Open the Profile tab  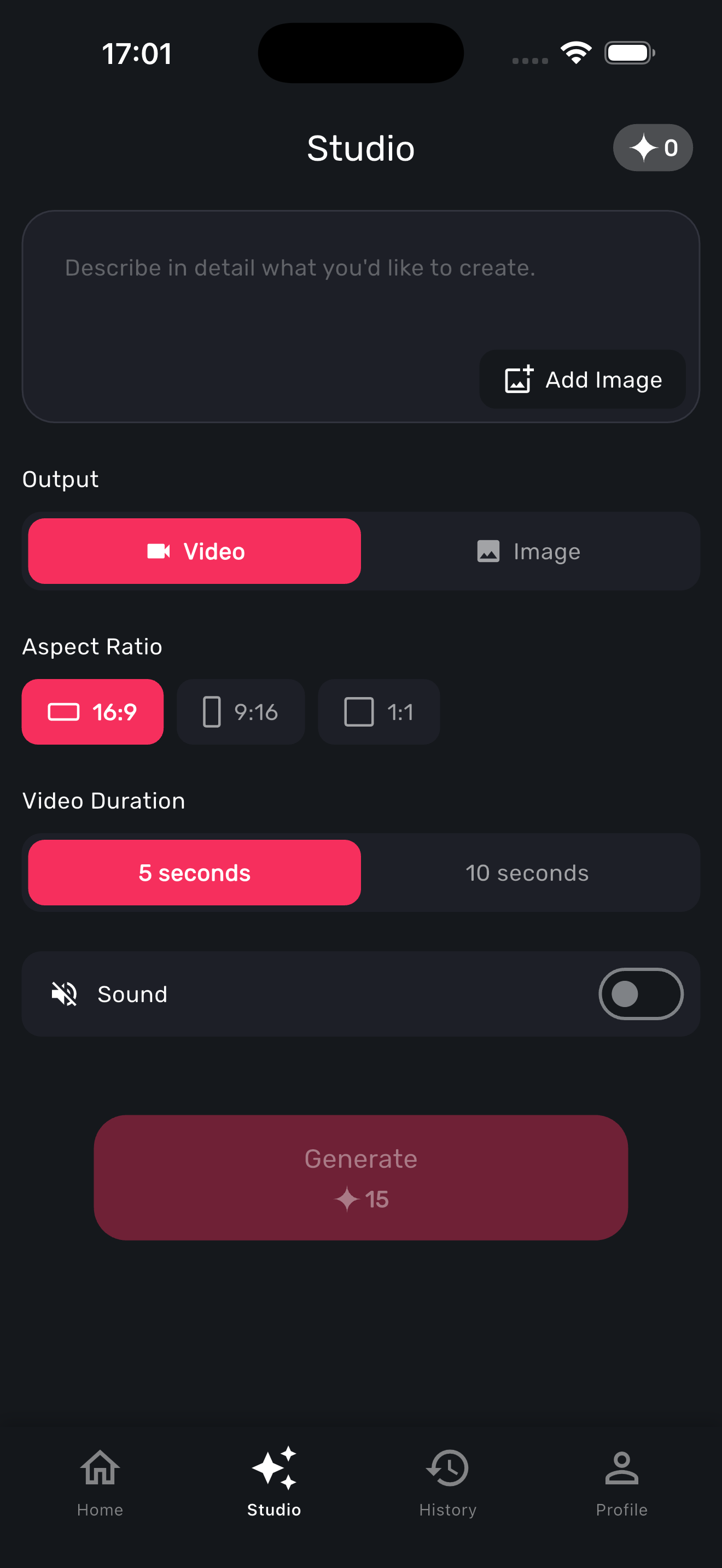pos(621,1482)
